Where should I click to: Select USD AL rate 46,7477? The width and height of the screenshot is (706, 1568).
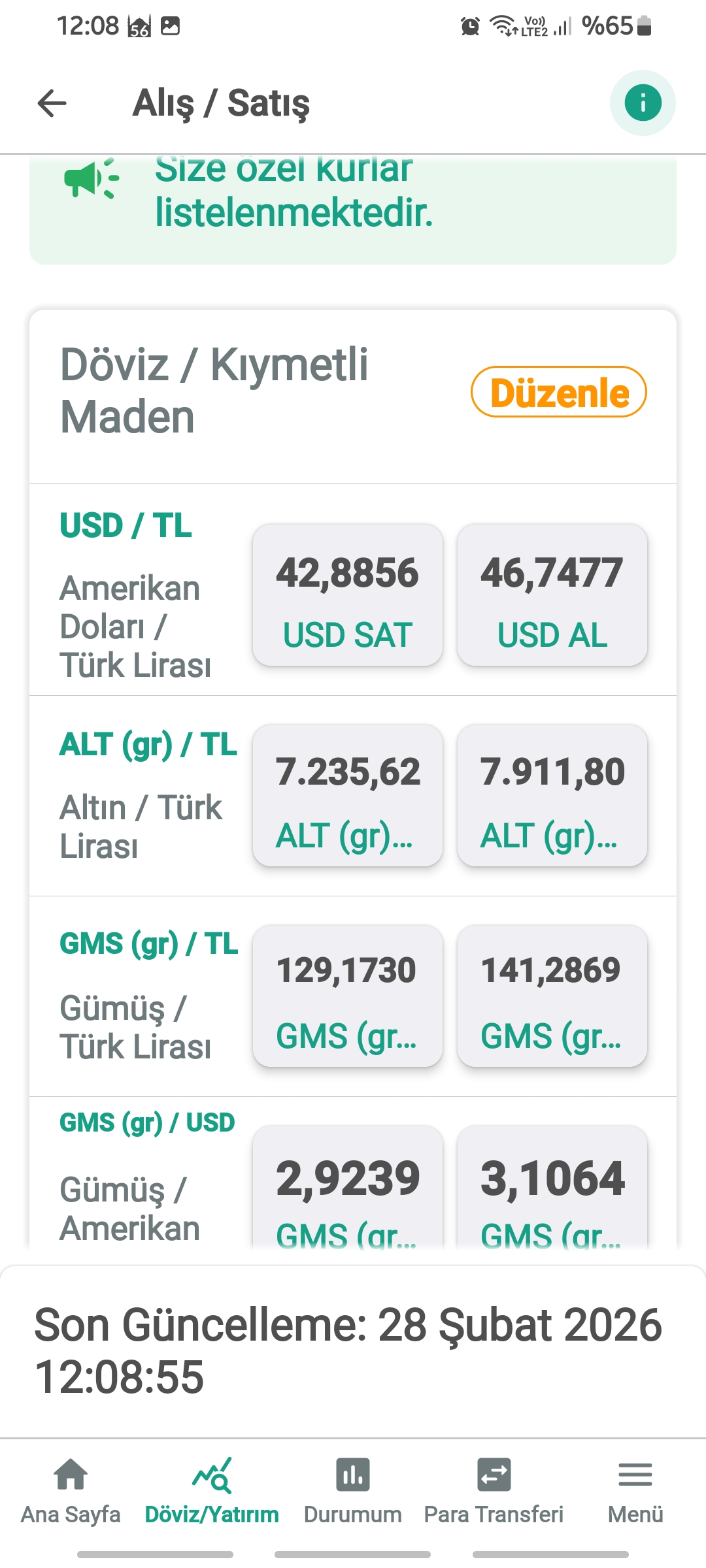(x=552, y=595)
